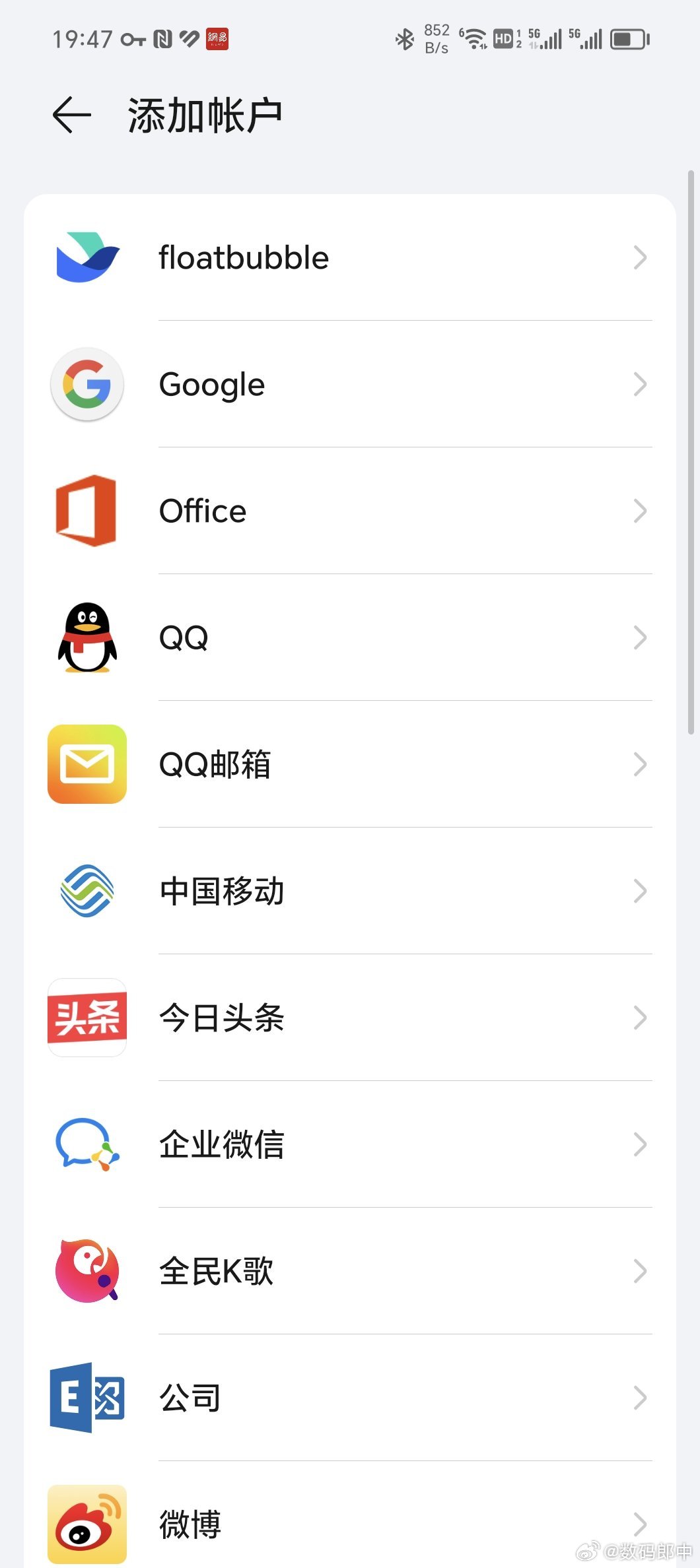Screen dimensions: 700x1568
Task: Go back using the arrow icon
Action: [x=71, y=115]
